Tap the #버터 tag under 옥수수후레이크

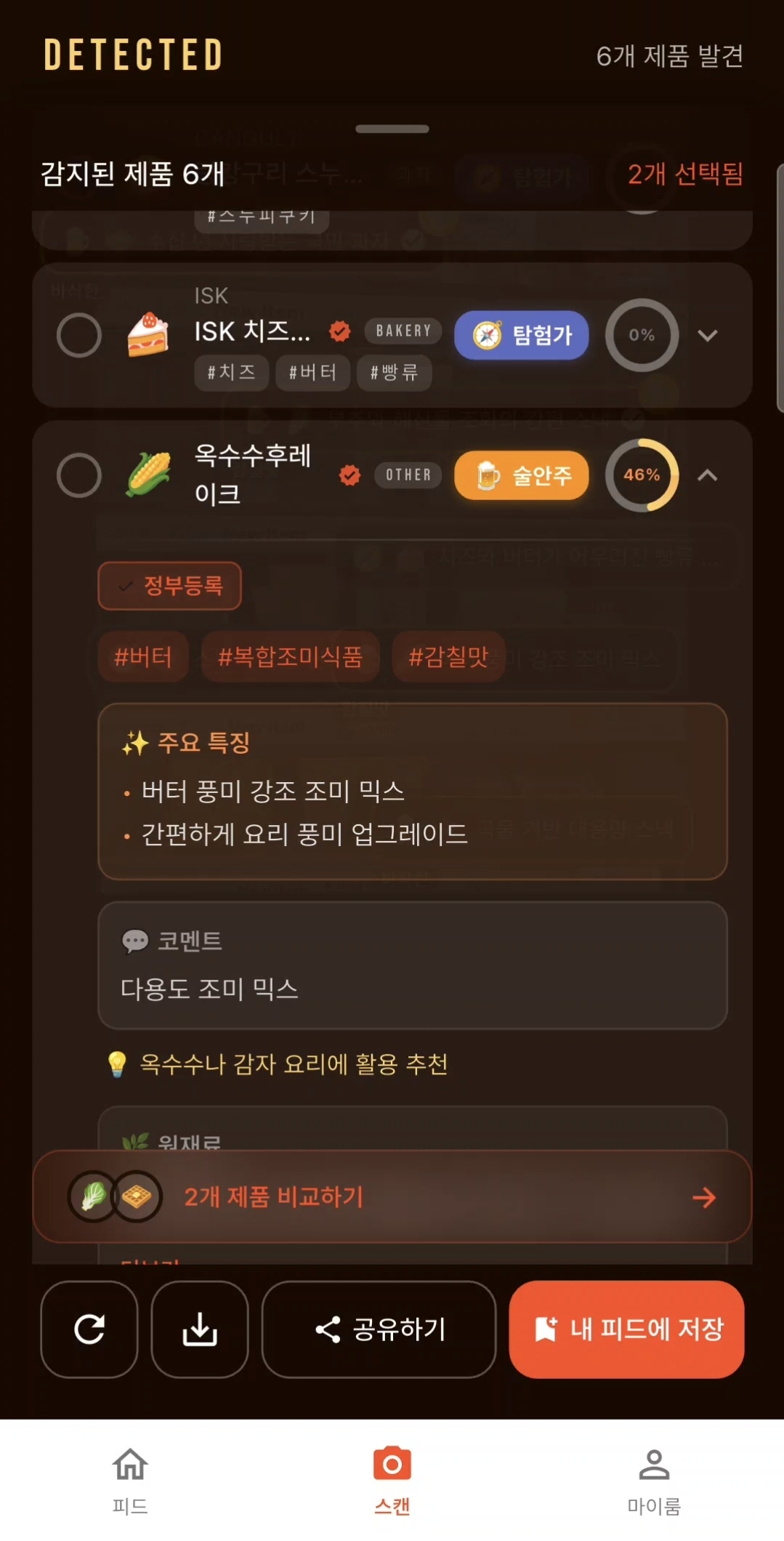143,657
